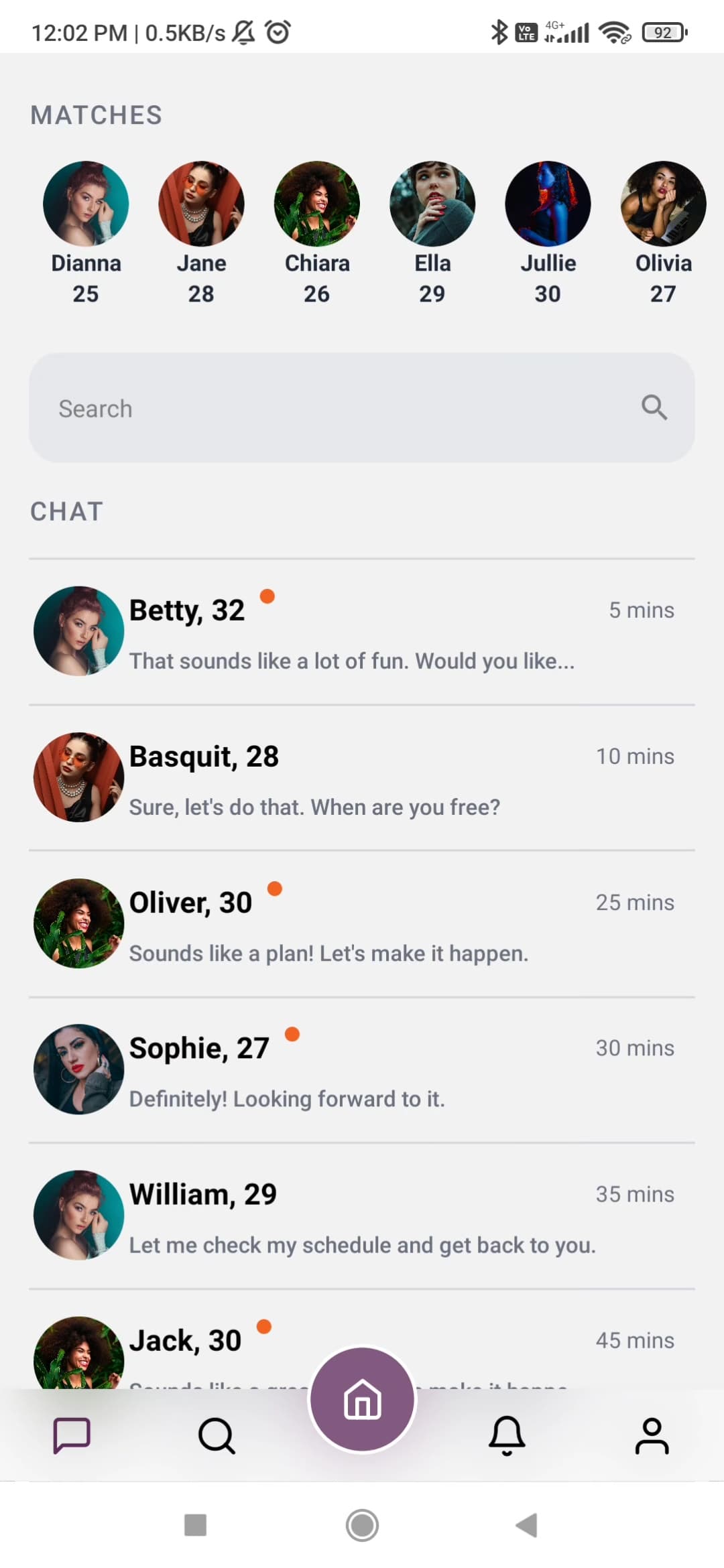Open the chat with Sophie
This screenshot has height=1568, width=724.
coord(362,1070)
